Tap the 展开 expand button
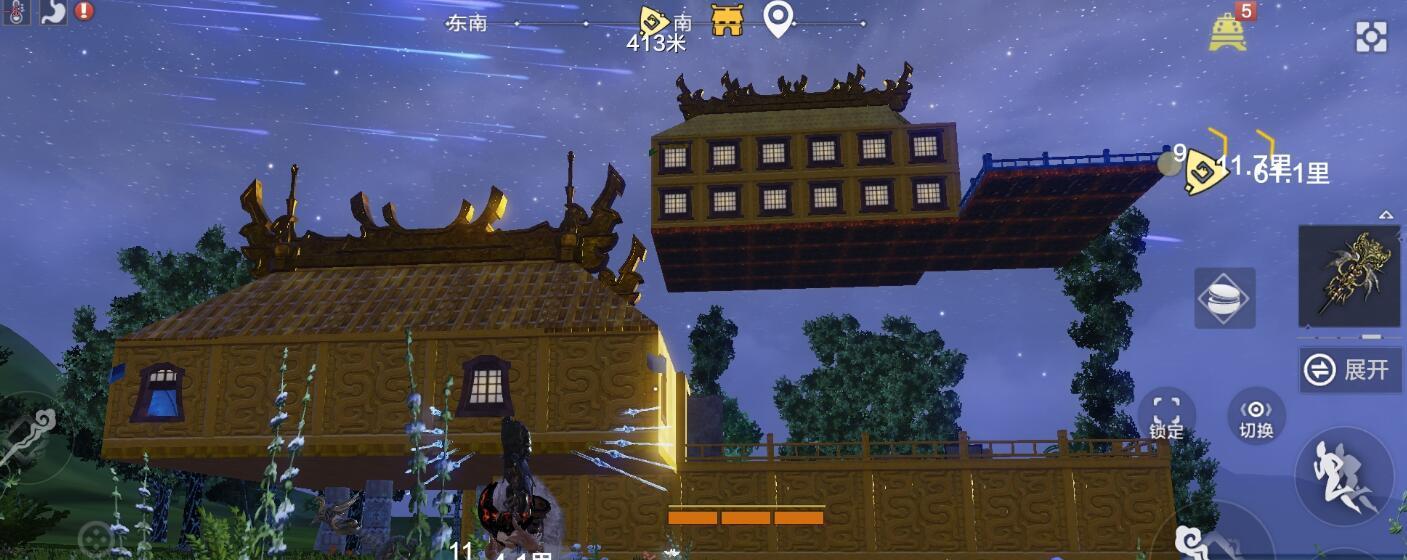This screenshot has height=560, width=1407. (x=1349, y=370)
